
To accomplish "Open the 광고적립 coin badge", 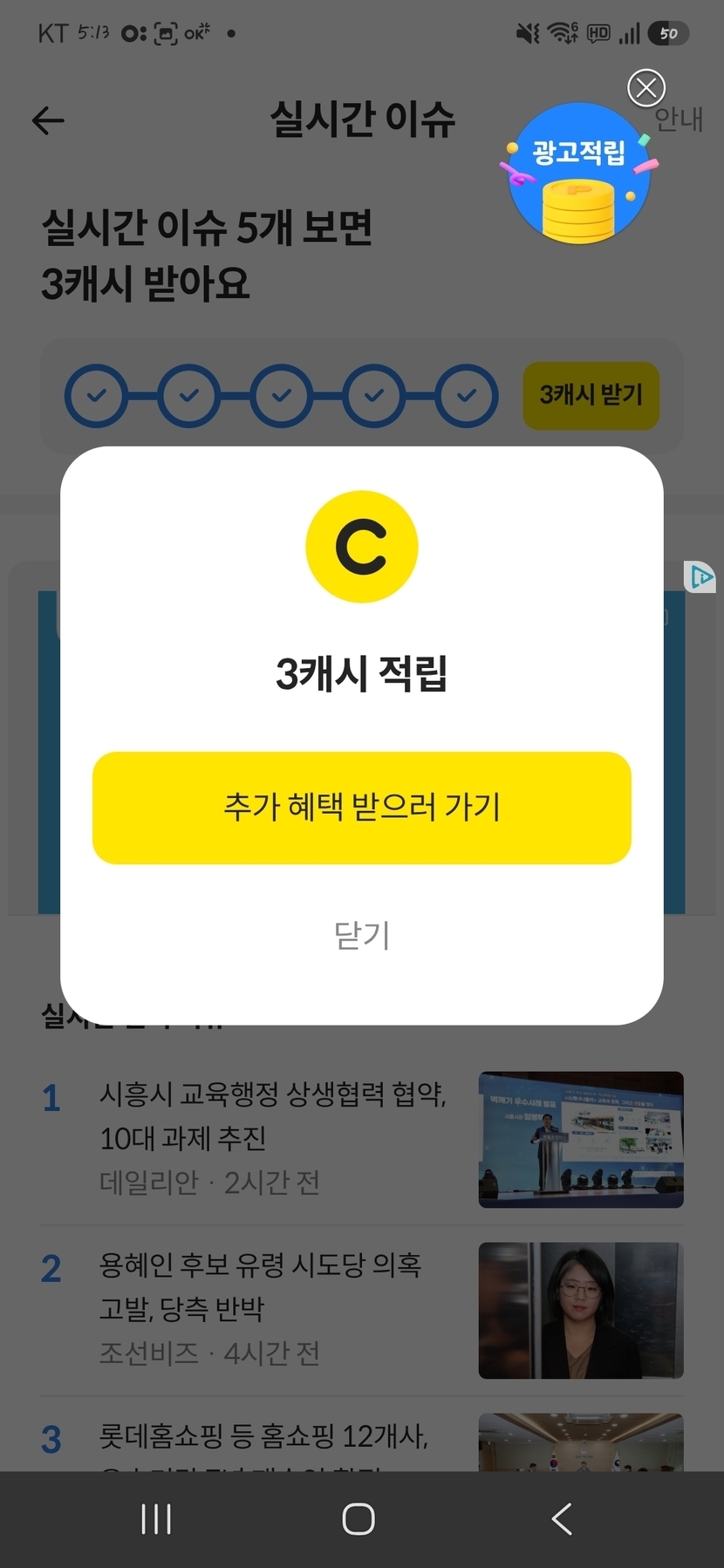I will click(x=578, y=176).
